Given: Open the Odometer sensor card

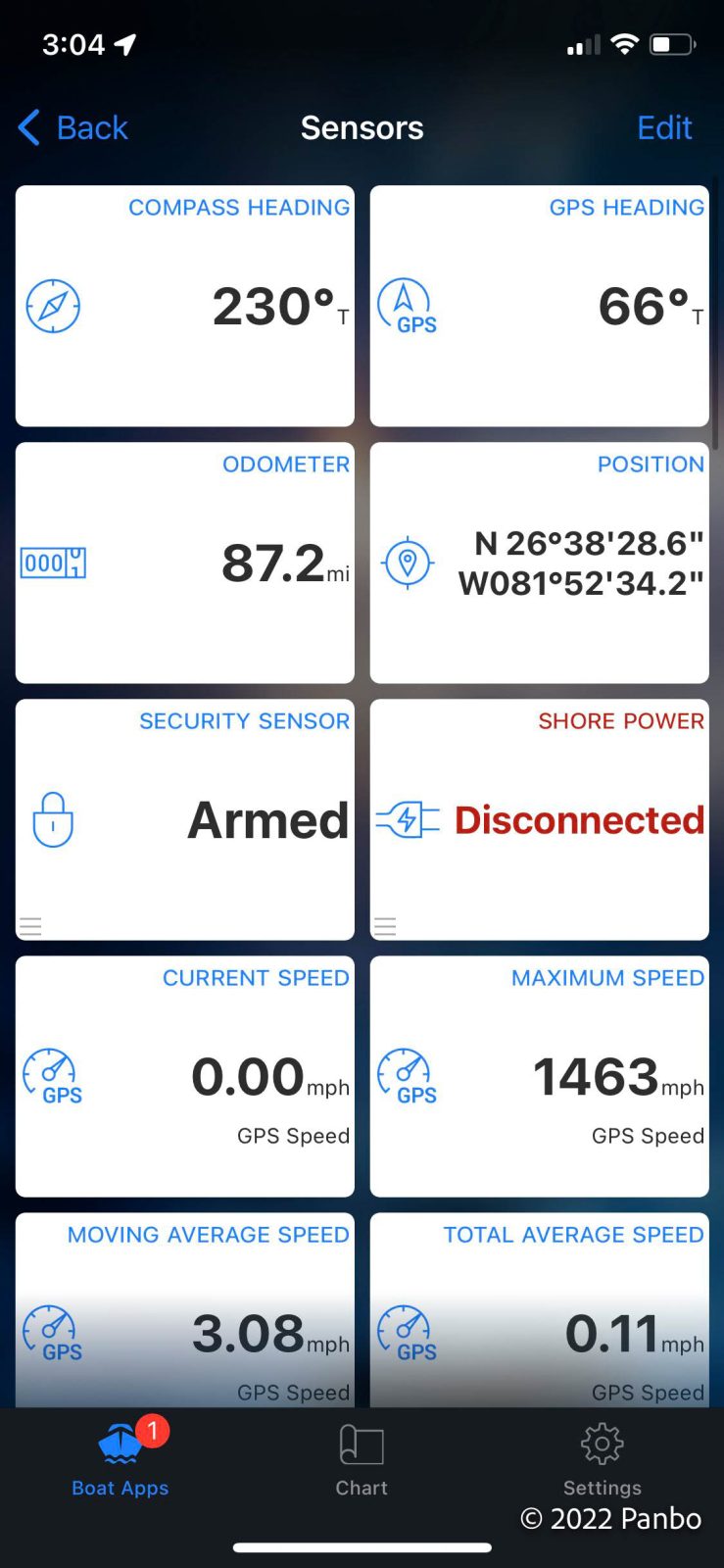Looking at the screenshot, I should pos(185,563).
